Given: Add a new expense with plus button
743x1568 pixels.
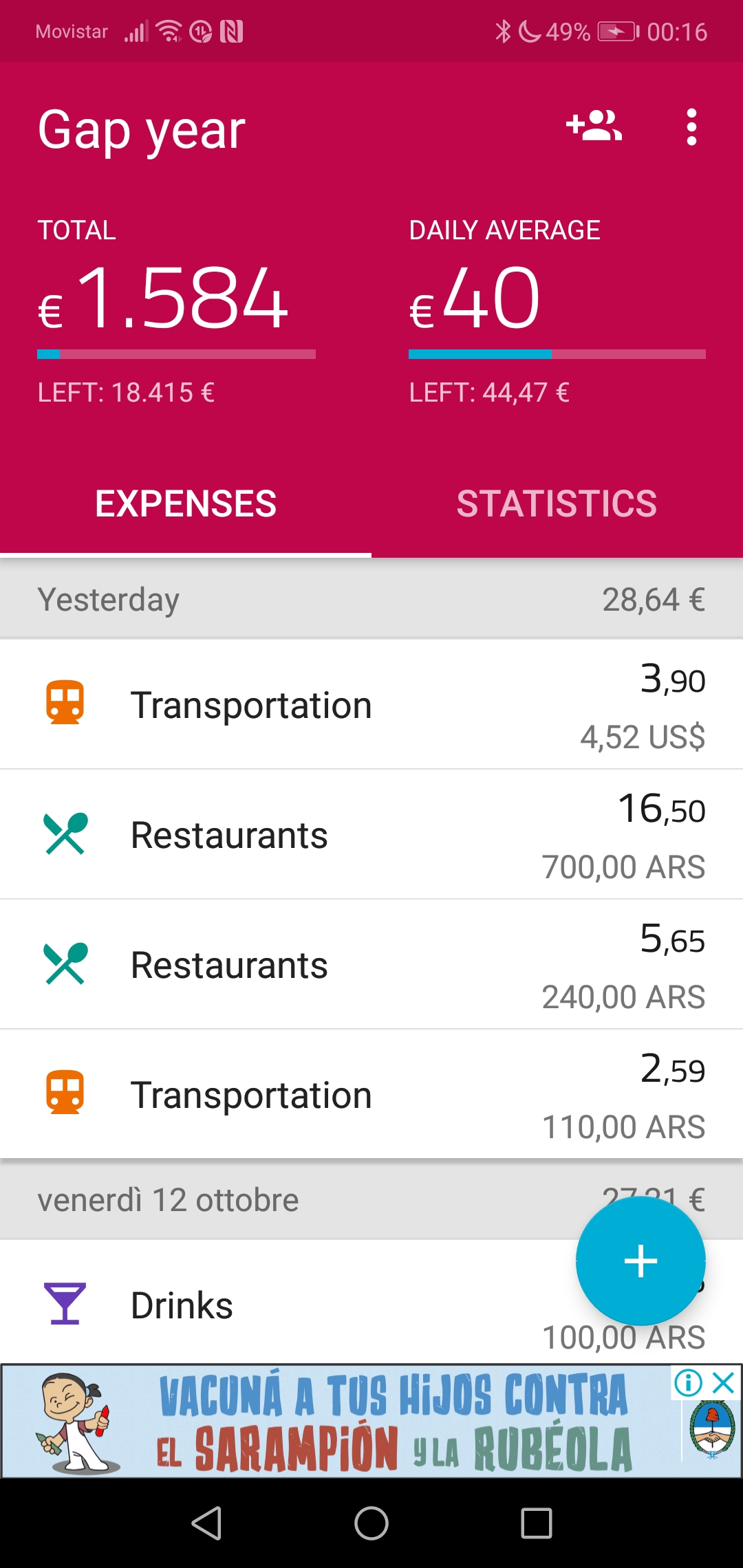Looking at the screenshot, I should pyautogui.click(x=640, y=1261).
